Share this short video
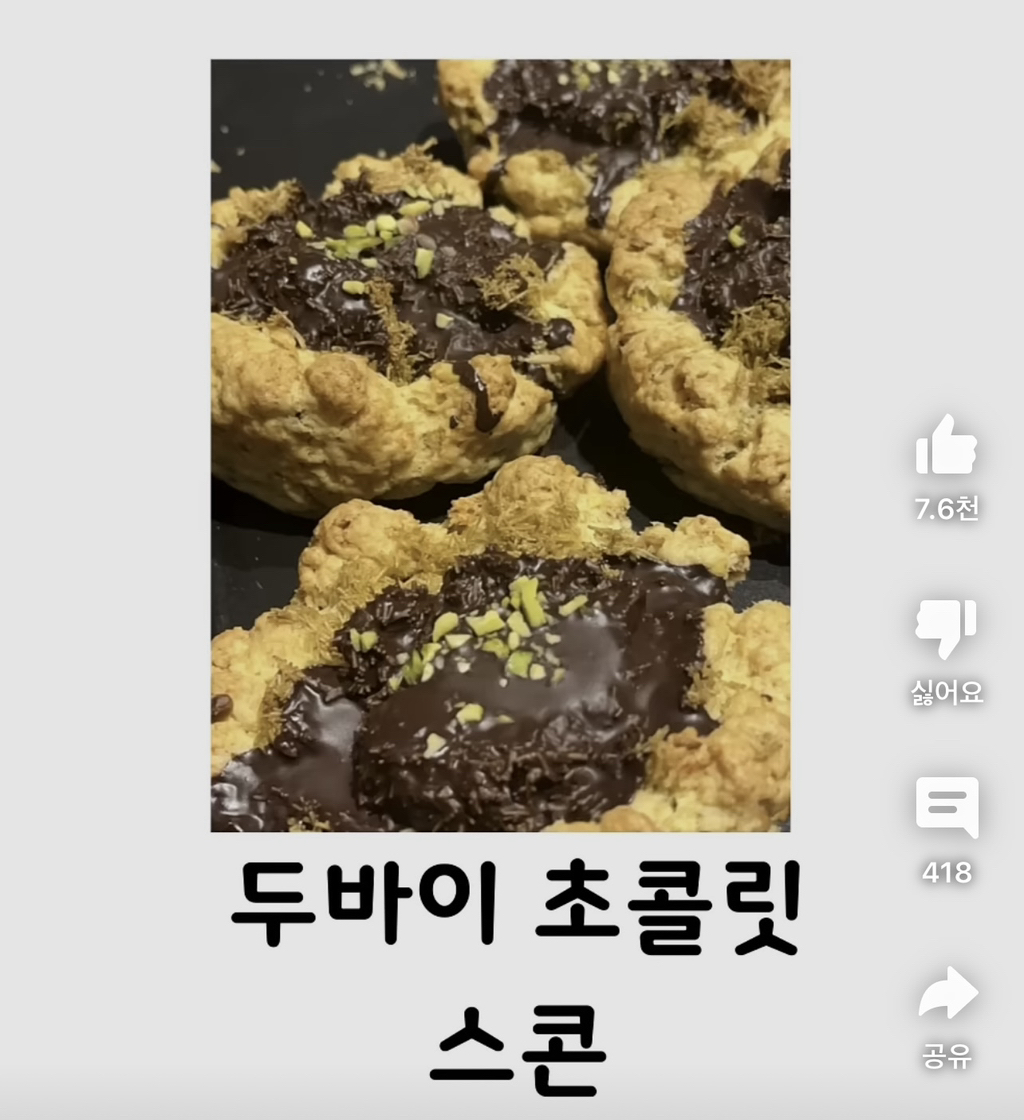This screenshot has height=1120, width=1024. (946, 992)
